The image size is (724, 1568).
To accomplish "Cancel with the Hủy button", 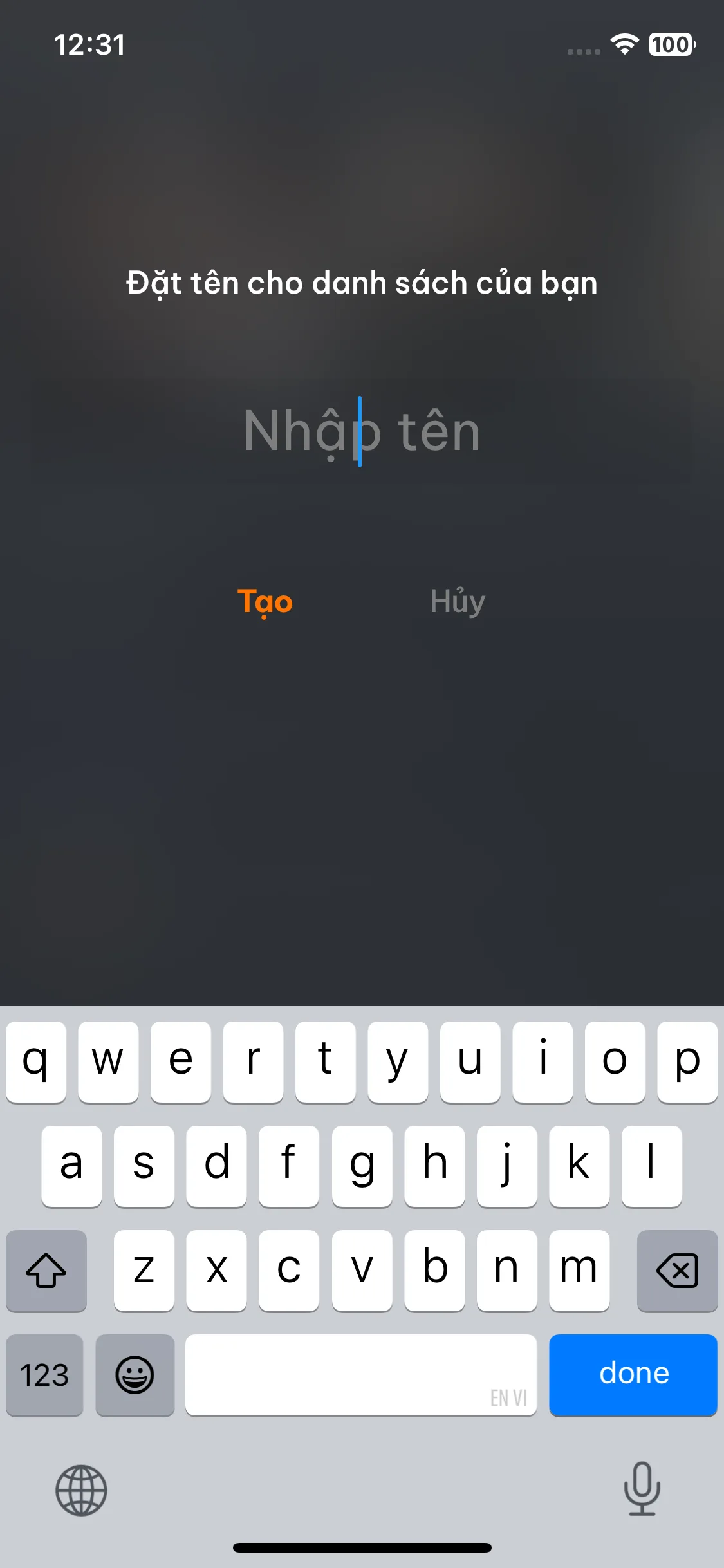I will [457, 602].
